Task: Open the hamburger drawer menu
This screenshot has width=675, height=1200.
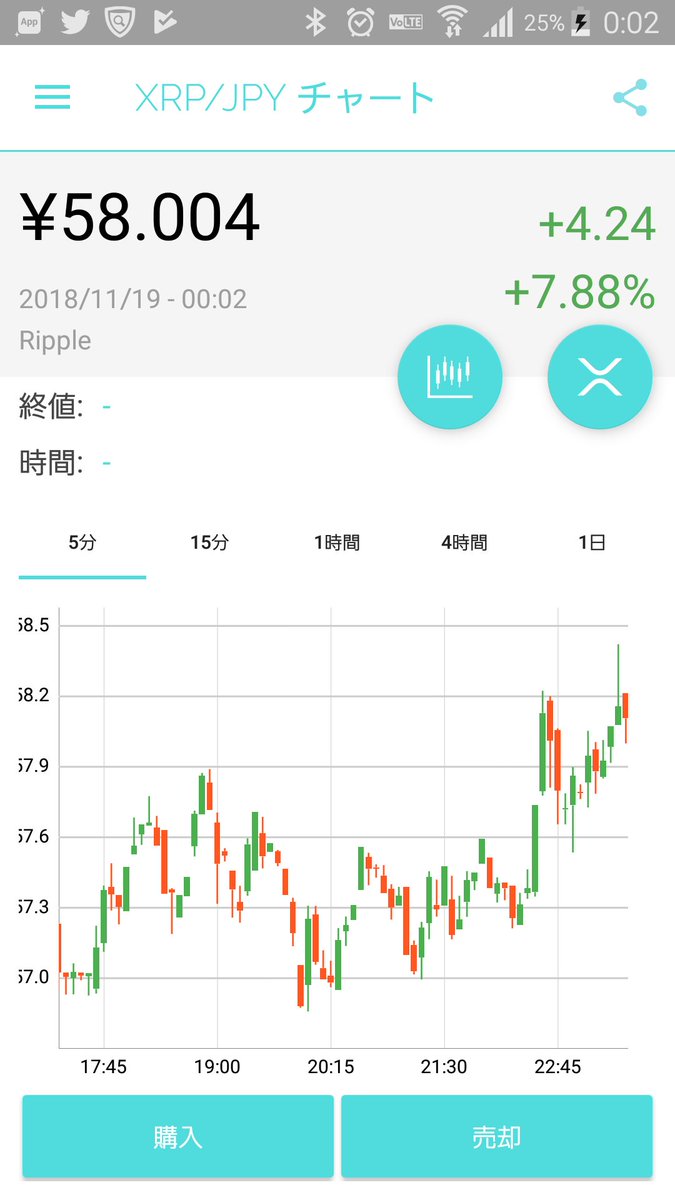Action: [52, 97]
